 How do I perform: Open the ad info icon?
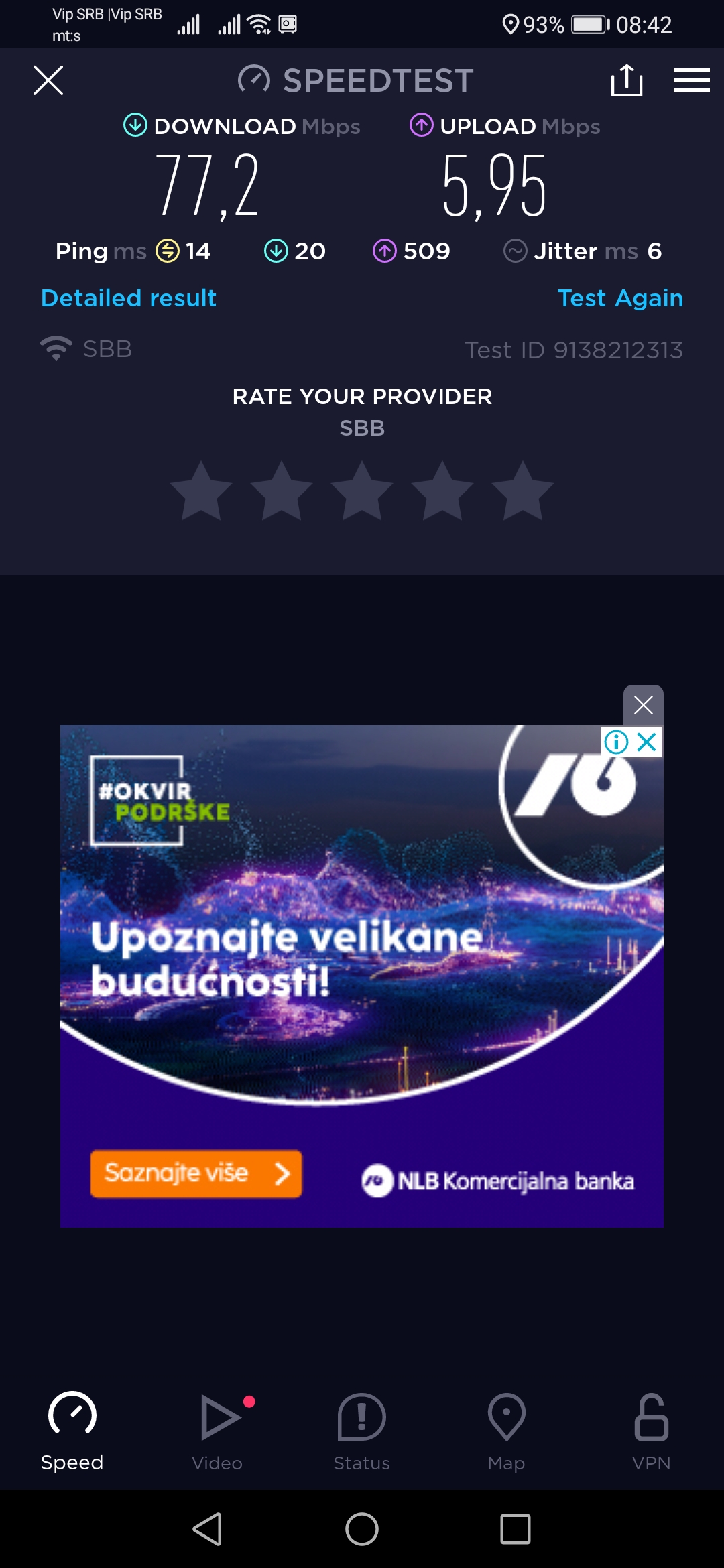click(616, 742)
